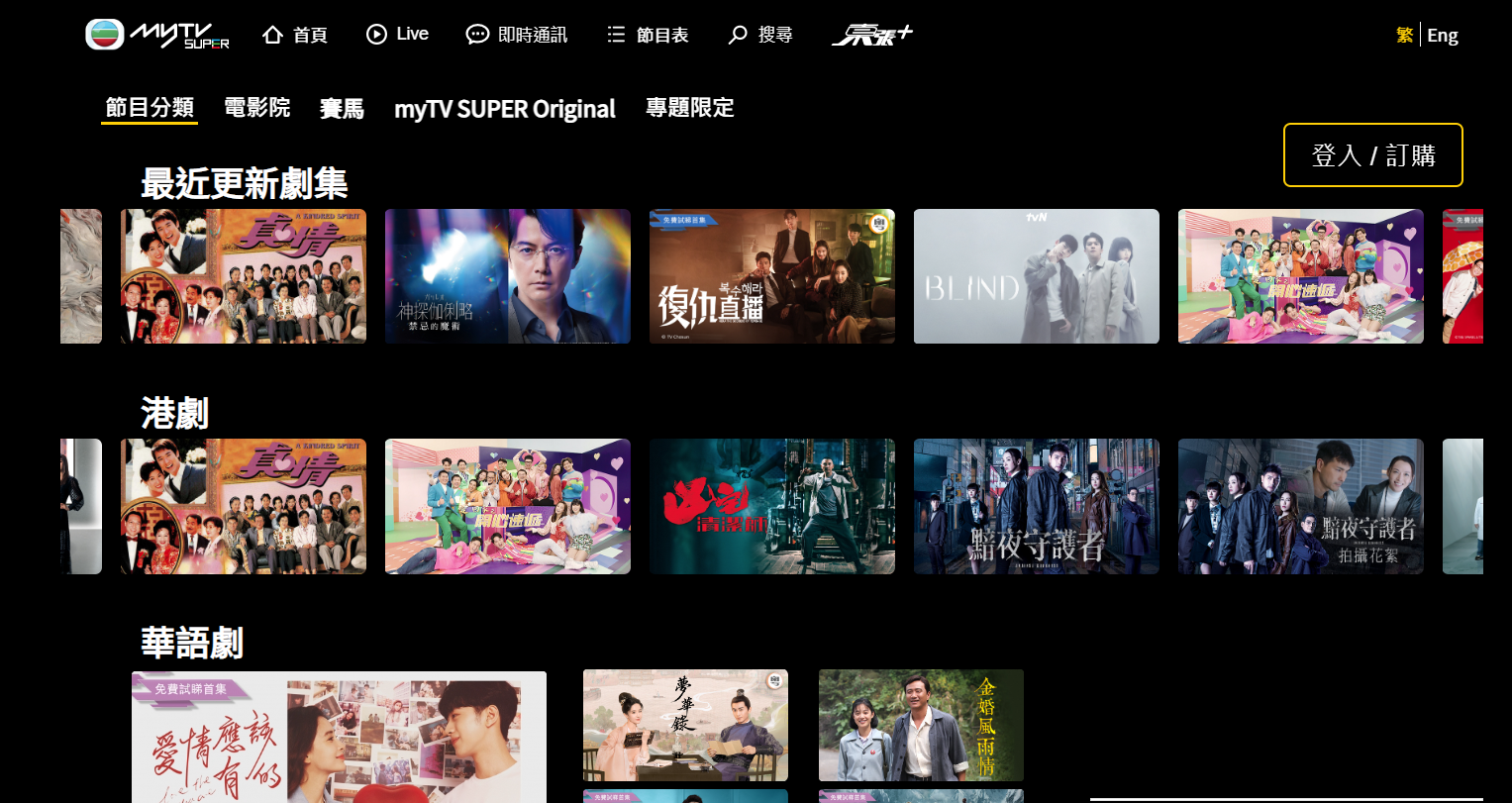The width and height of the screenshot is (1512, 803).
Task: Open 搜尋 search
Action: pos(760,35)
